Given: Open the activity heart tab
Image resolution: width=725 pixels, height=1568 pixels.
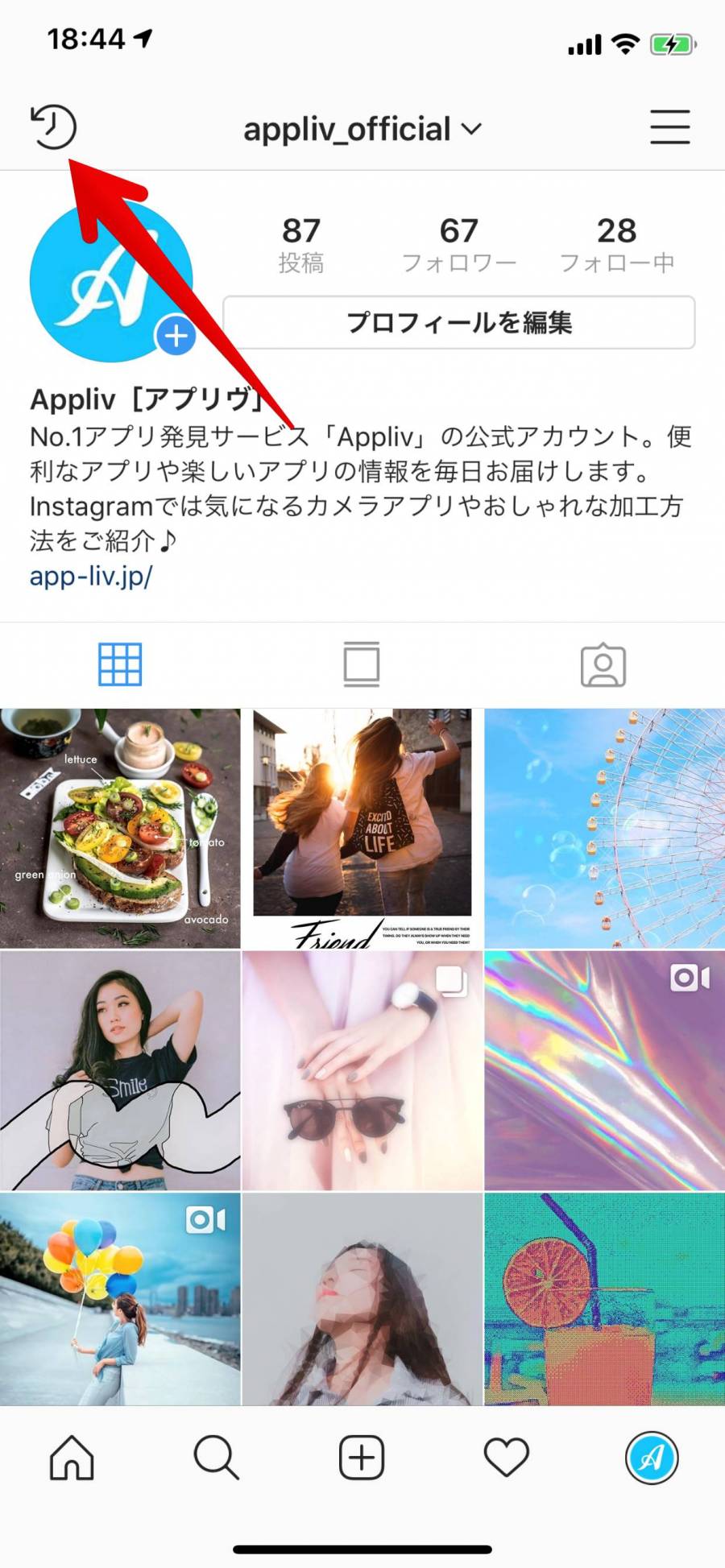Looking at the screenshot, I should tap(506, 1457).
